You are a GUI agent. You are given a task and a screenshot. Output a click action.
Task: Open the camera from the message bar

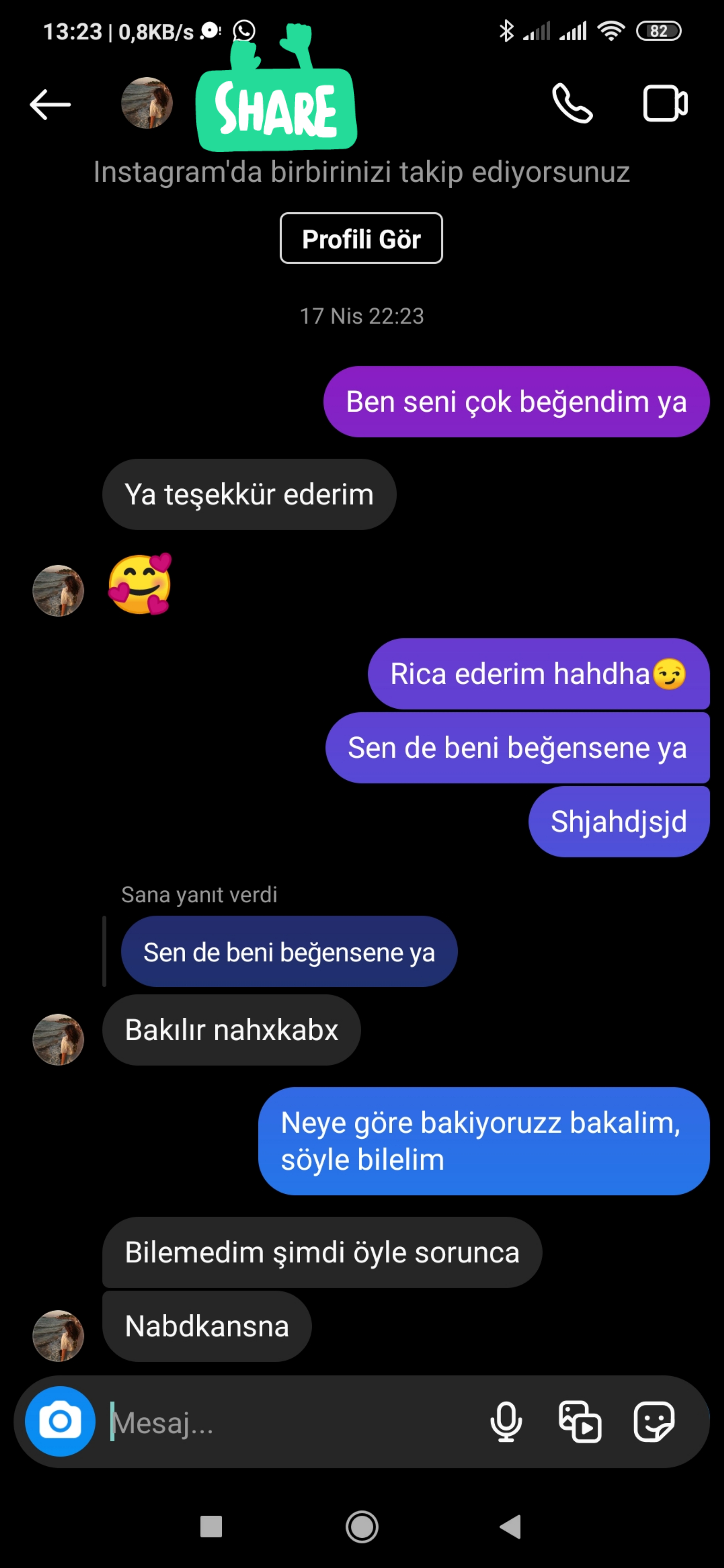coord(60,1421)
